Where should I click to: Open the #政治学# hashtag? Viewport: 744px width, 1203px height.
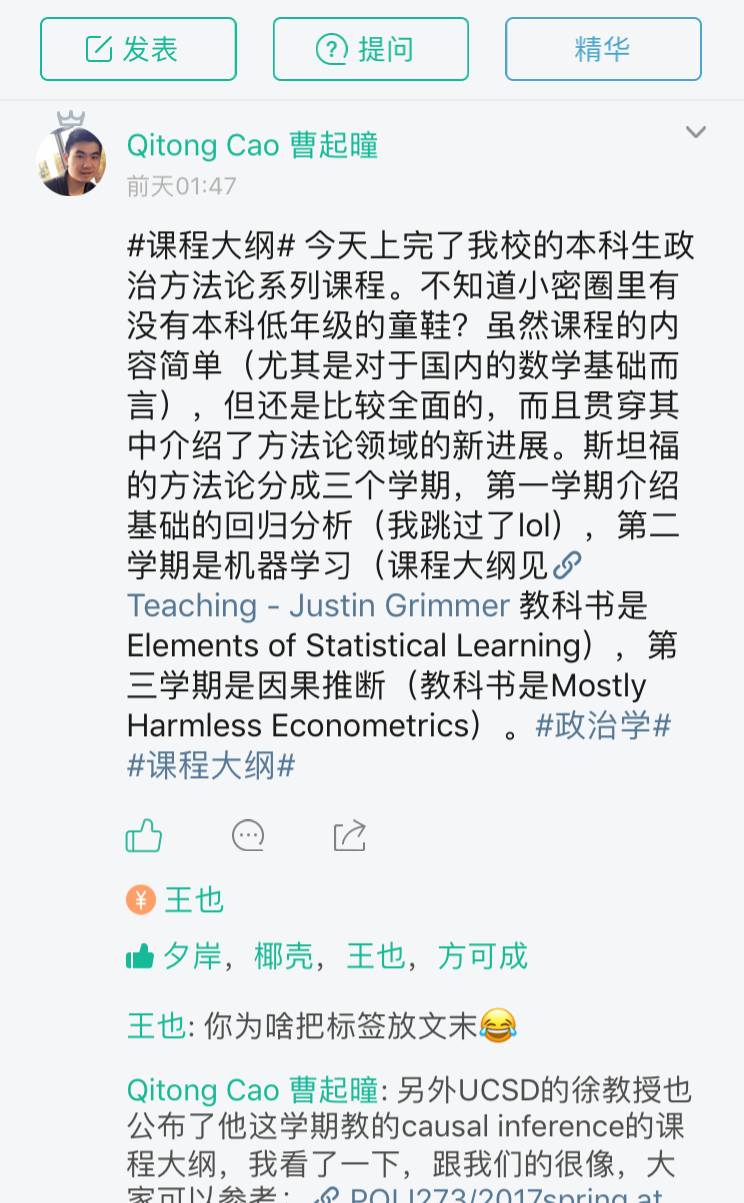click(x=603, y=725)
